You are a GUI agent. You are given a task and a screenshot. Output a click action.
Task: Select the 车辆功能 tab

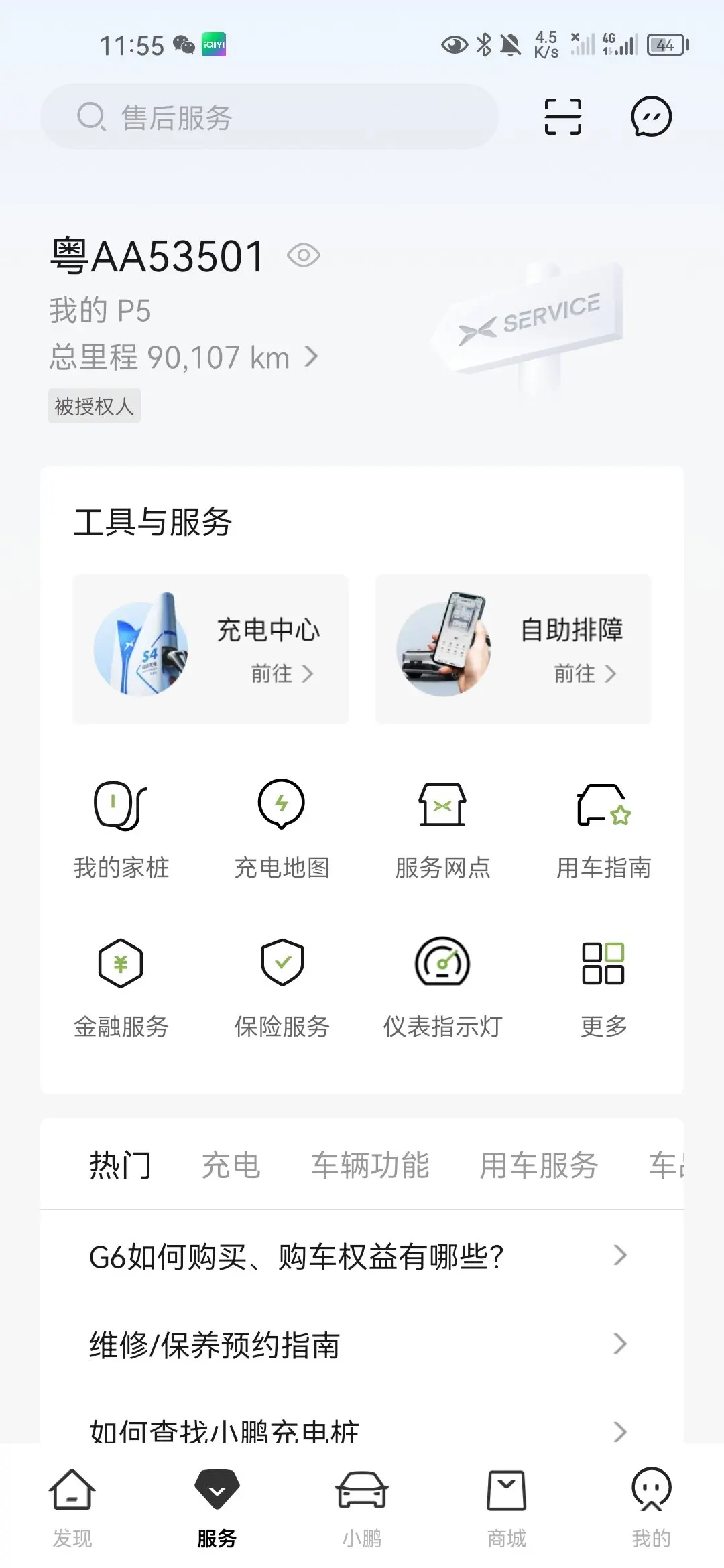click(x=370, y=1165)
